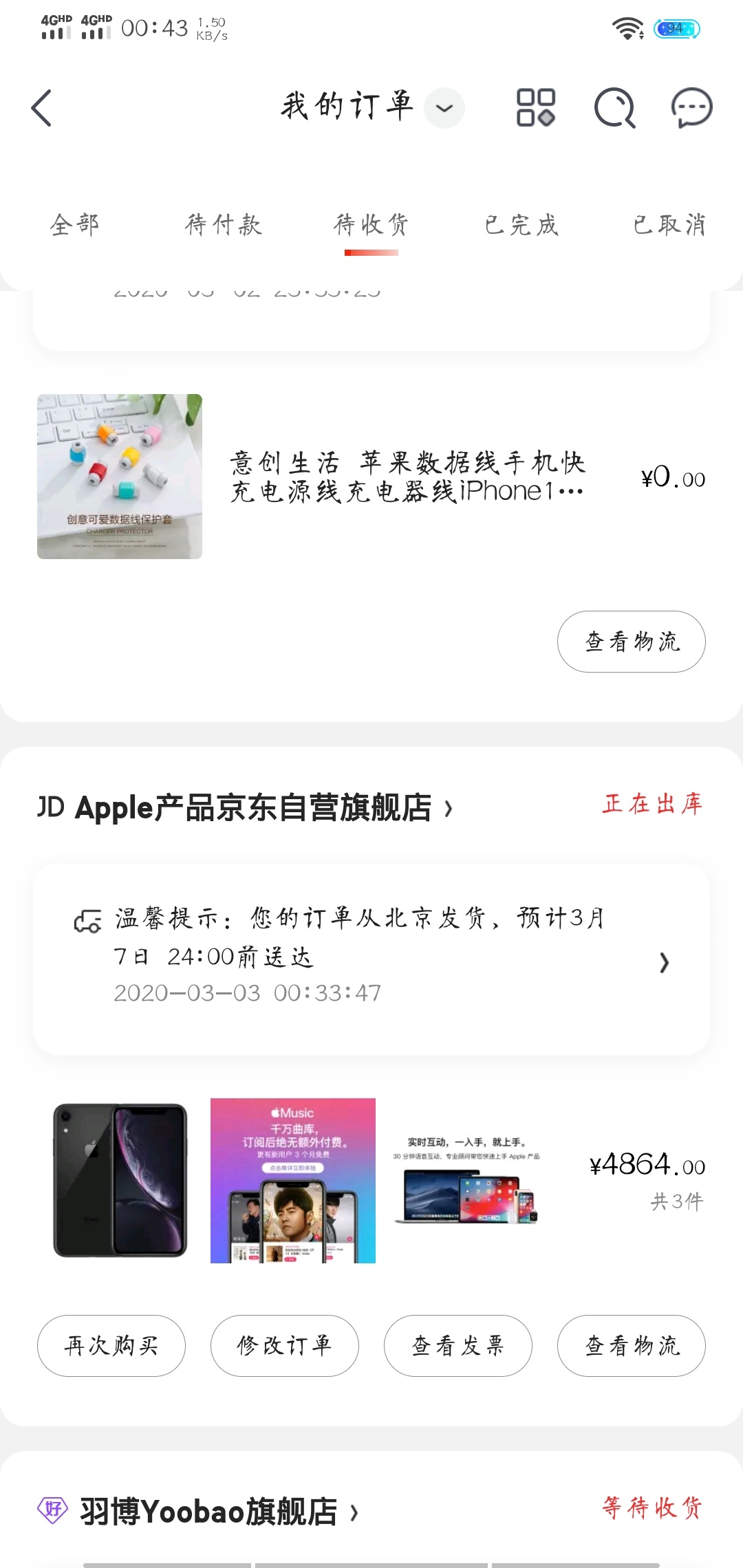Search orders with magnifier icon
Screen dimensions: 743x1568
(x=614, y=108)
